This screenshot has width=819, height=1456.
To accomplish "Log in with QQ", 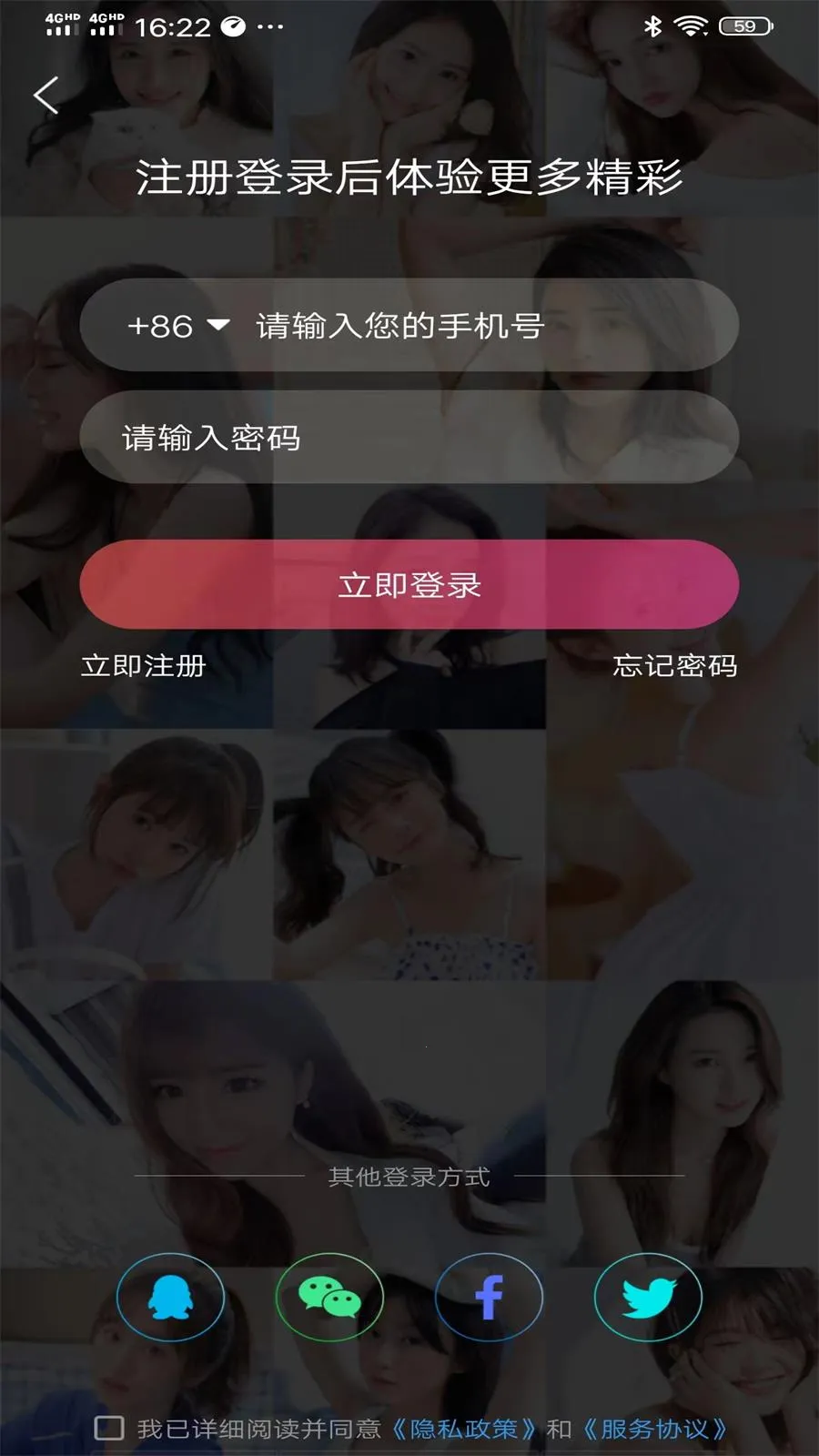I will point(170,1297).
